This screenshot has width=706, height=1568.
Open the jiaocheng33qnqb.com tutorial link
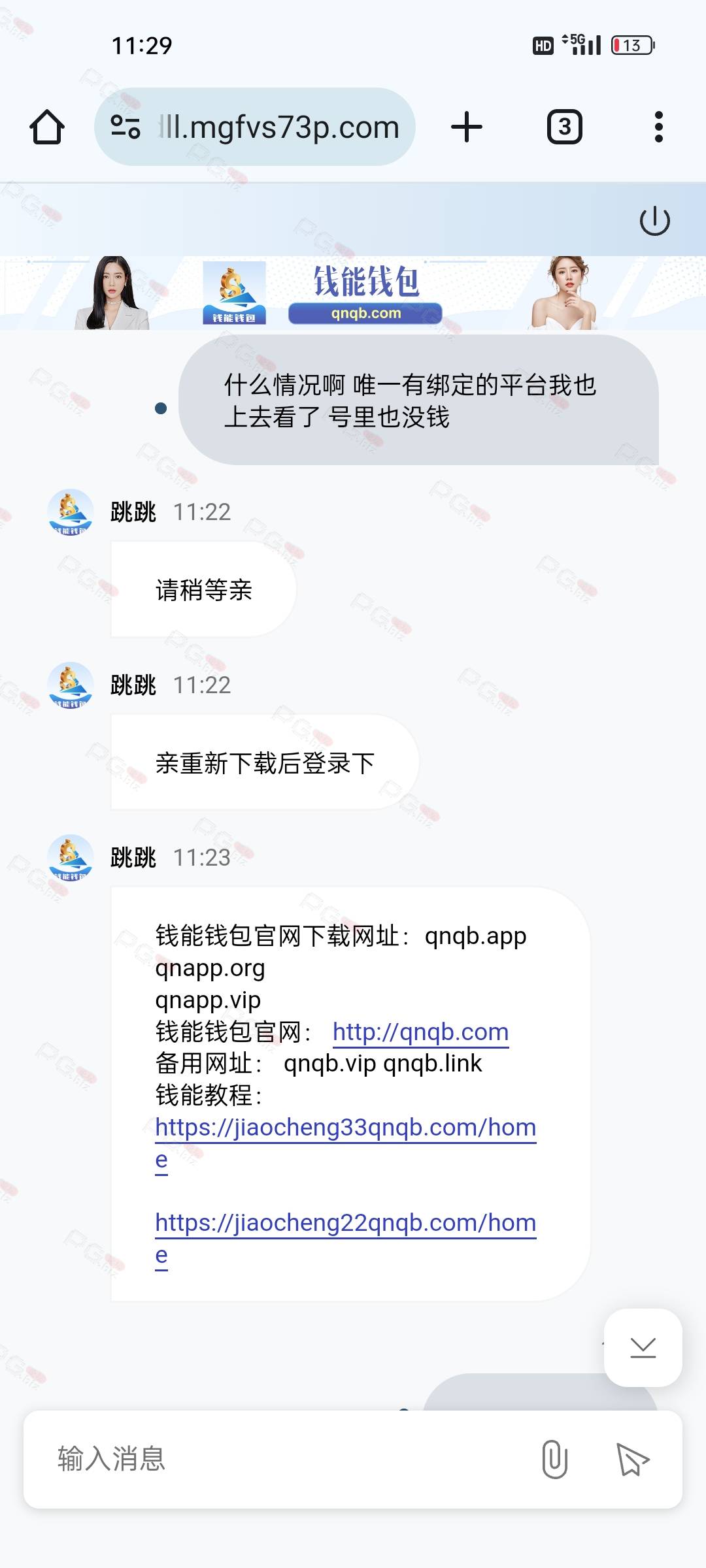click(345, 1128)
